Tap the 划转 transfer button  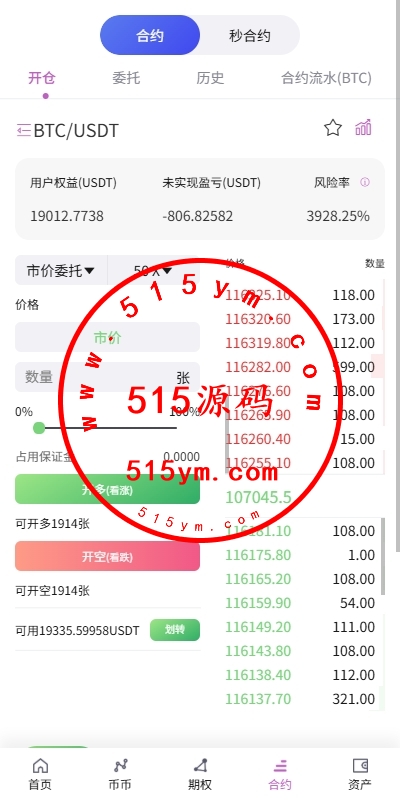pos(174,630)
